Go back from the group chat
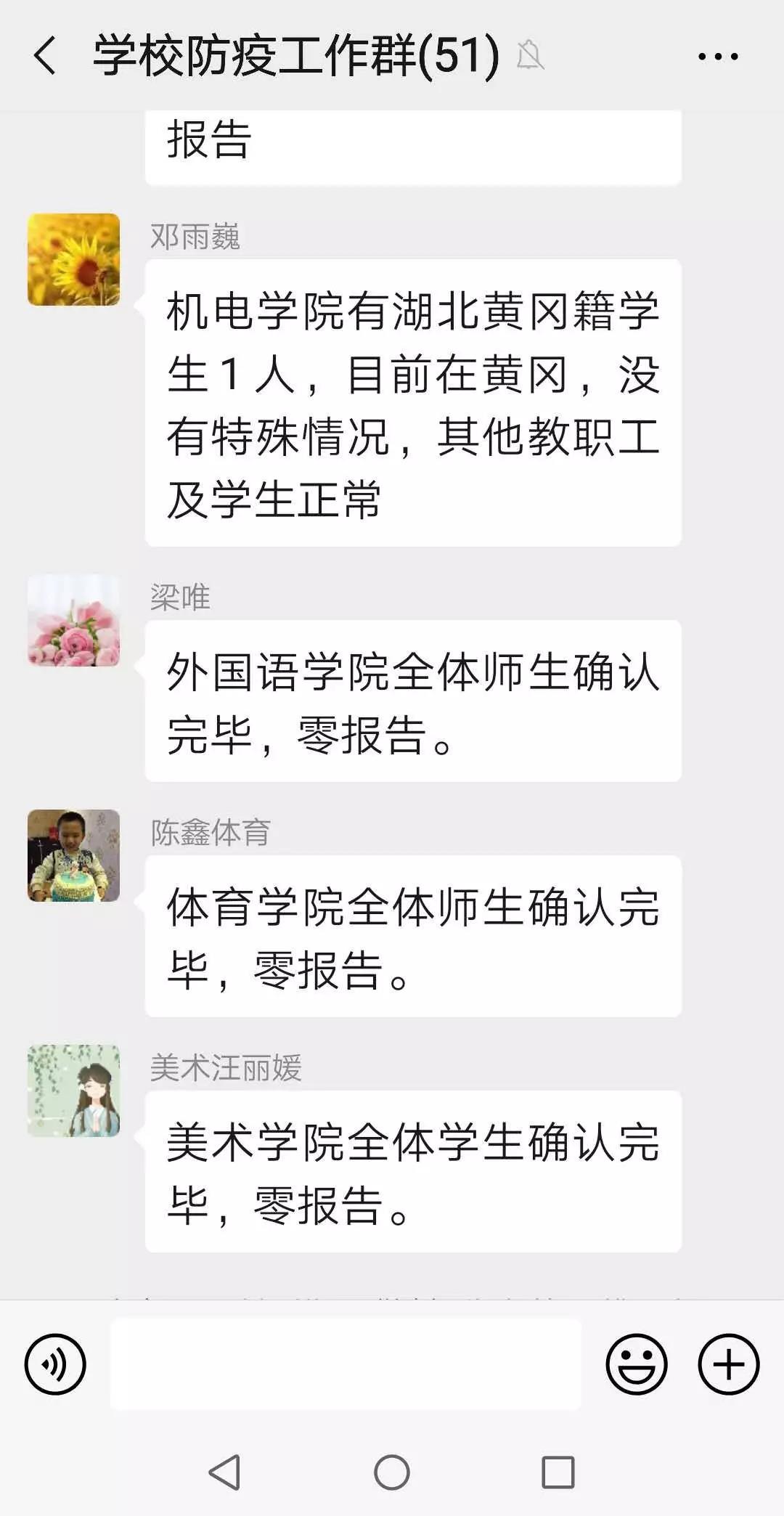The height and width of the screenshot is (1516, 784). 45,56
